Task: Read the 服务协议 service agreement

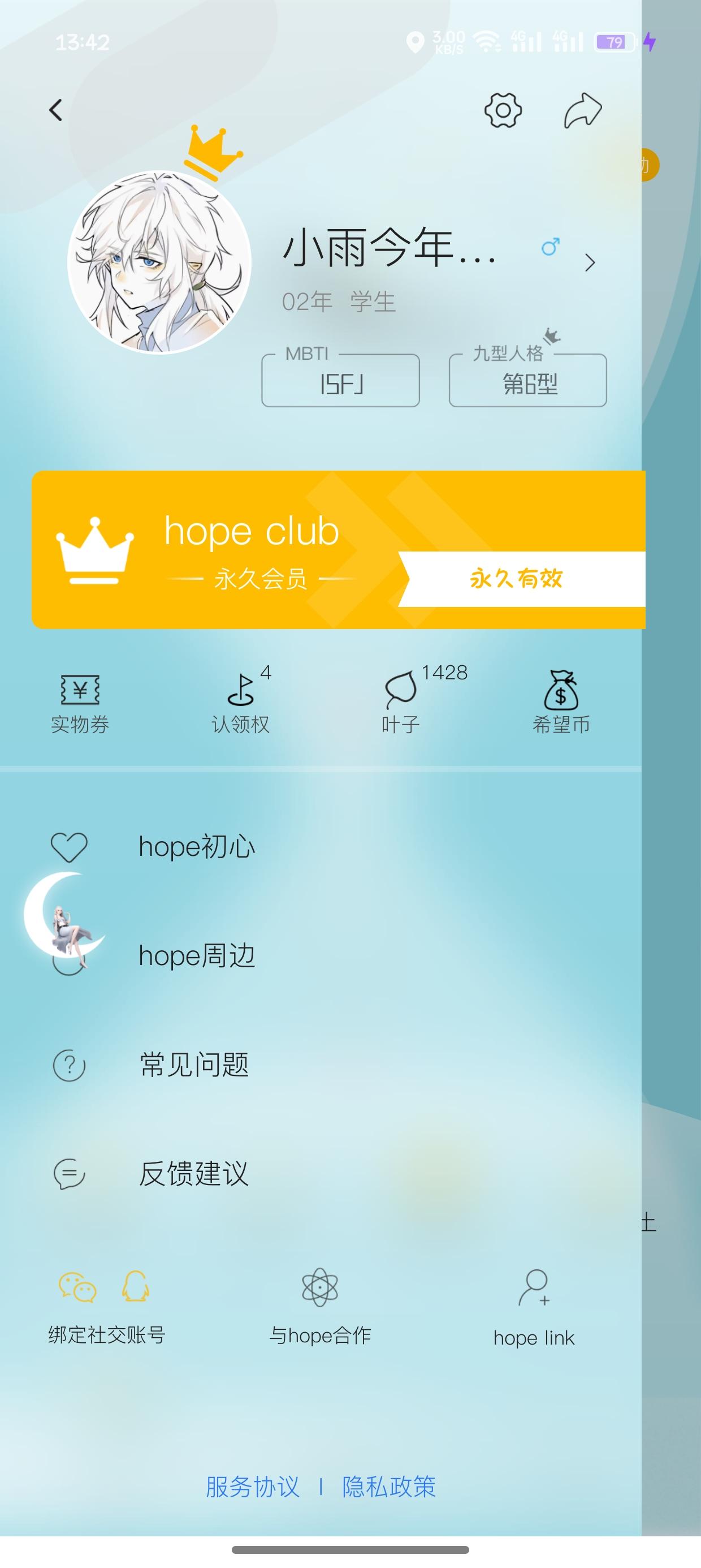Action: point(253,1487)
